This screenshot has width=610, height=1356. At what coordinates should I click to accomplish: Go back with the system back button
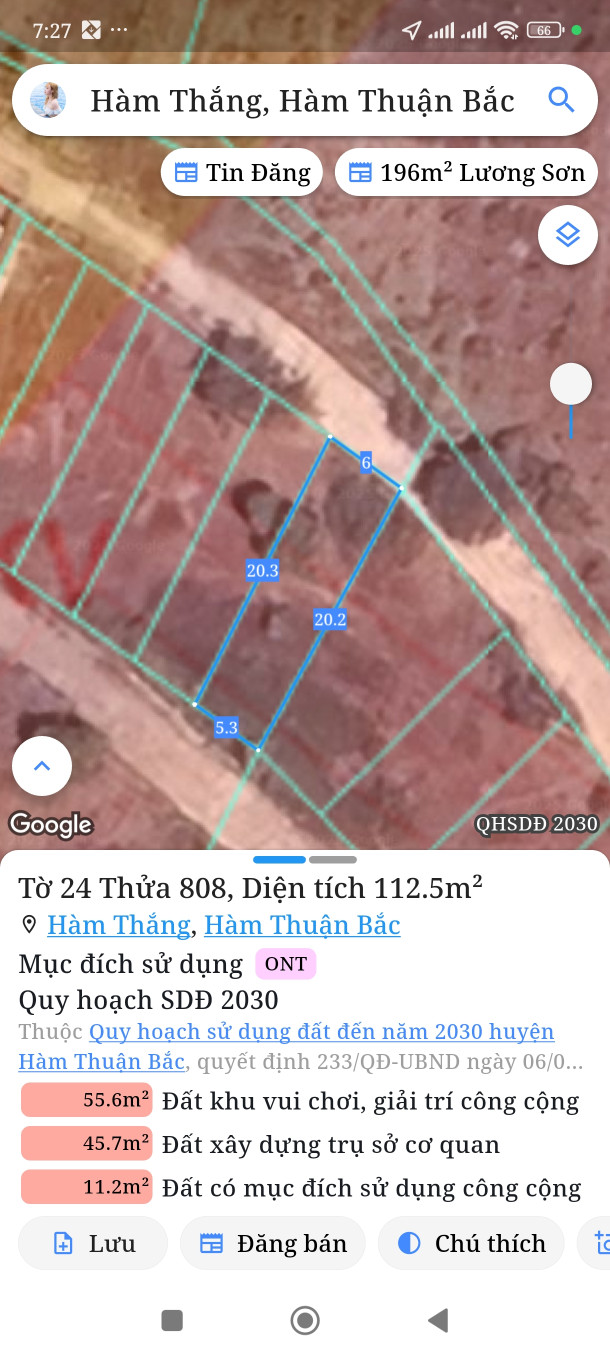point(437,1321)
